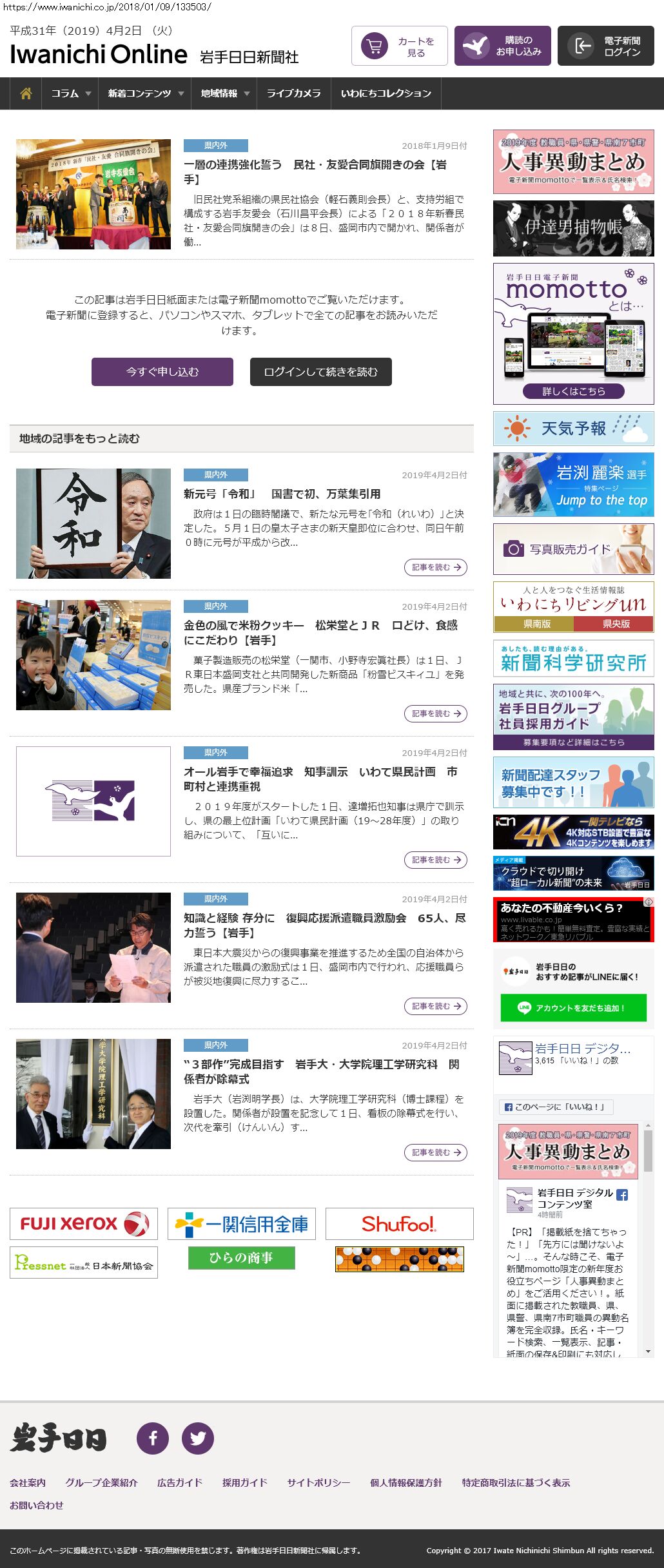The image size is (664, 1568).
Task: Open the Twitter icon in footer
Action: tap(198, 1438)
